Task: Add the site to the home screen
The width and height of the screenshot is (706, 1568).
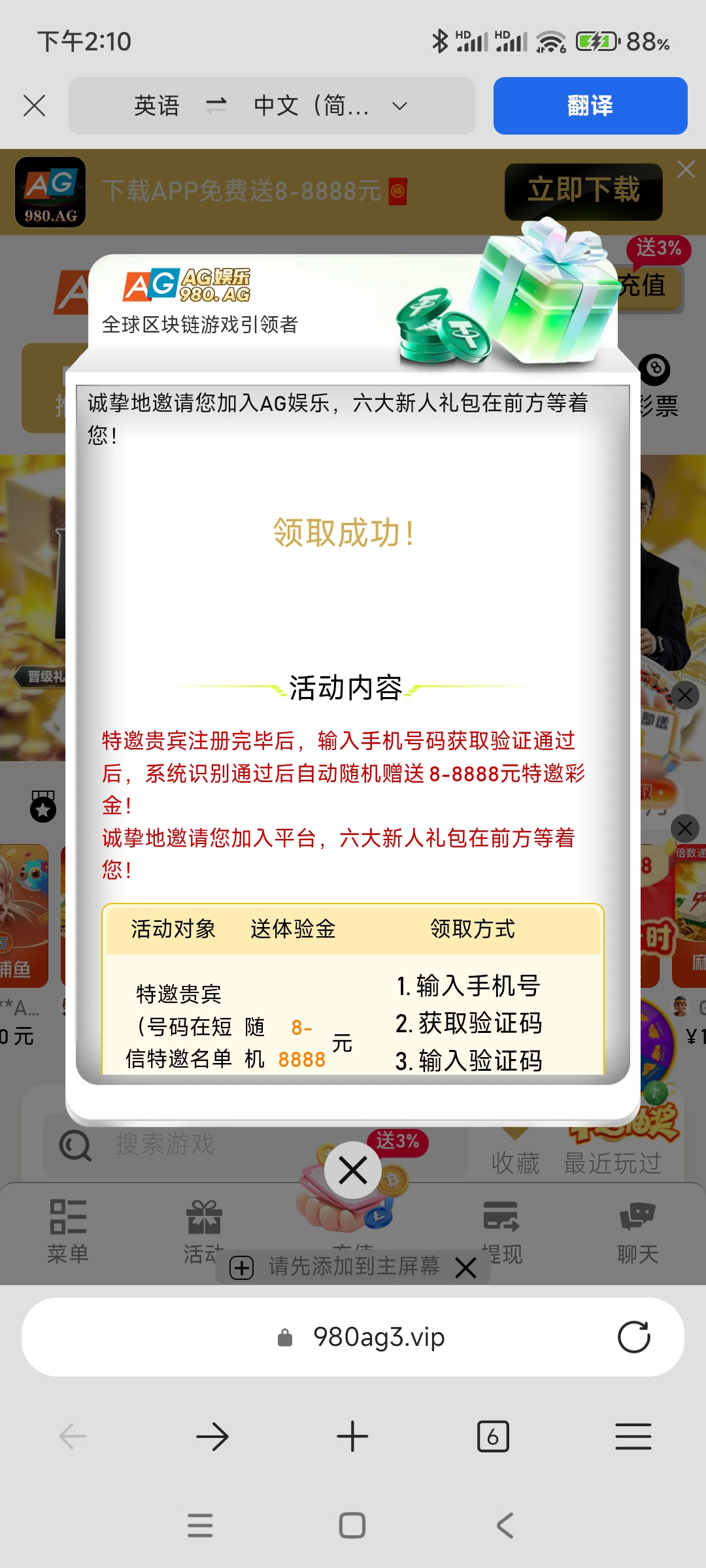Action: pyautogui.click(x=335, y=1267)
